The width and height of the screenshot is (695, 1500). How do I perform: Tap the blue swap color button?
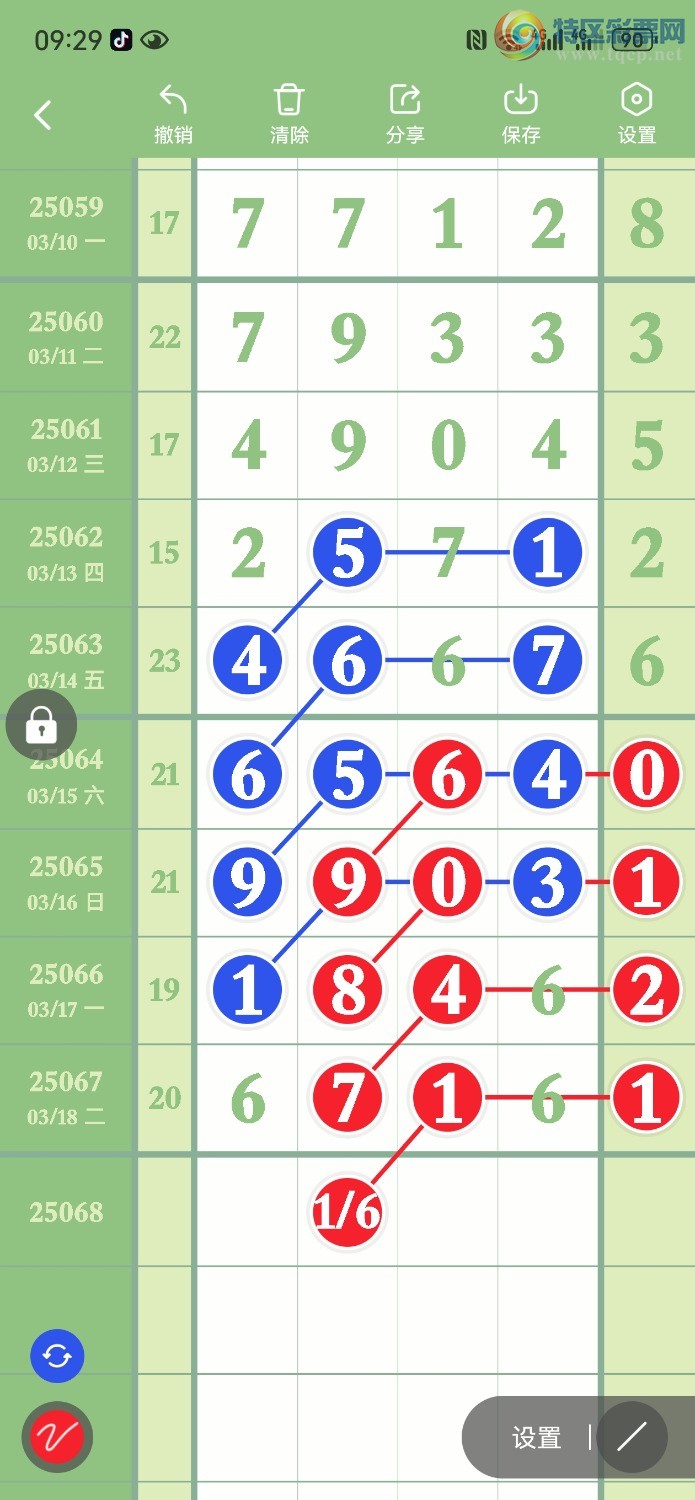57,1356
